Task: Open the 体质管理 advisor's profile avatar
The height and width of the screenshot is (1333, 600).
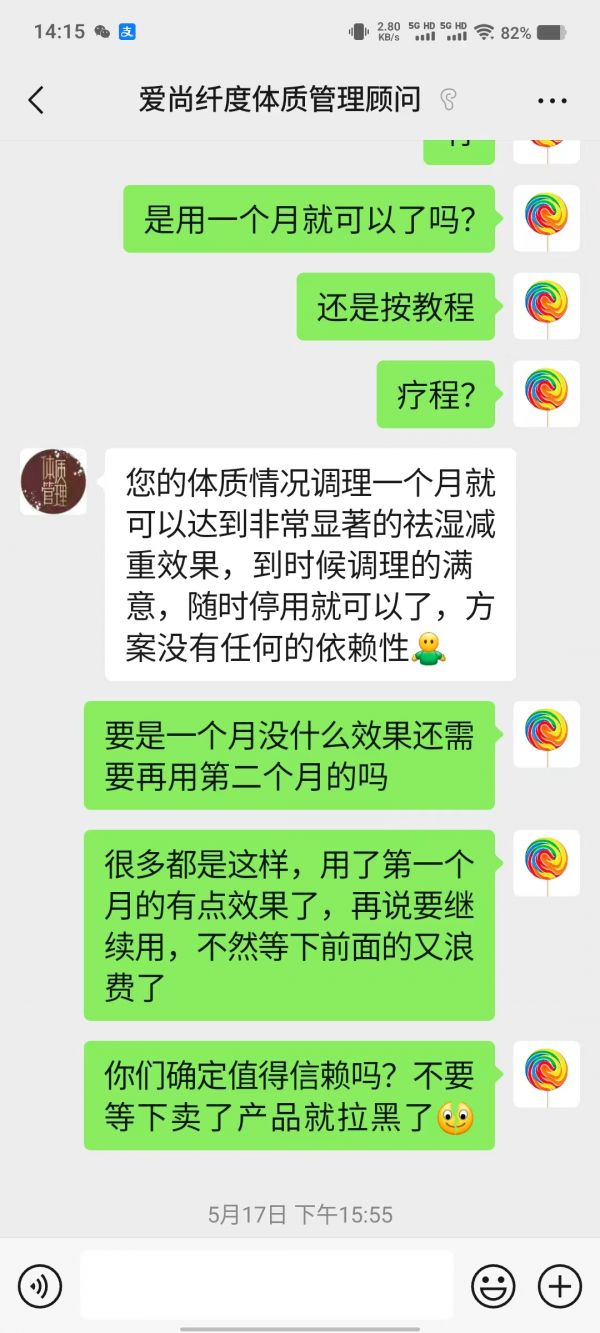Action: [x=53, y=482]
